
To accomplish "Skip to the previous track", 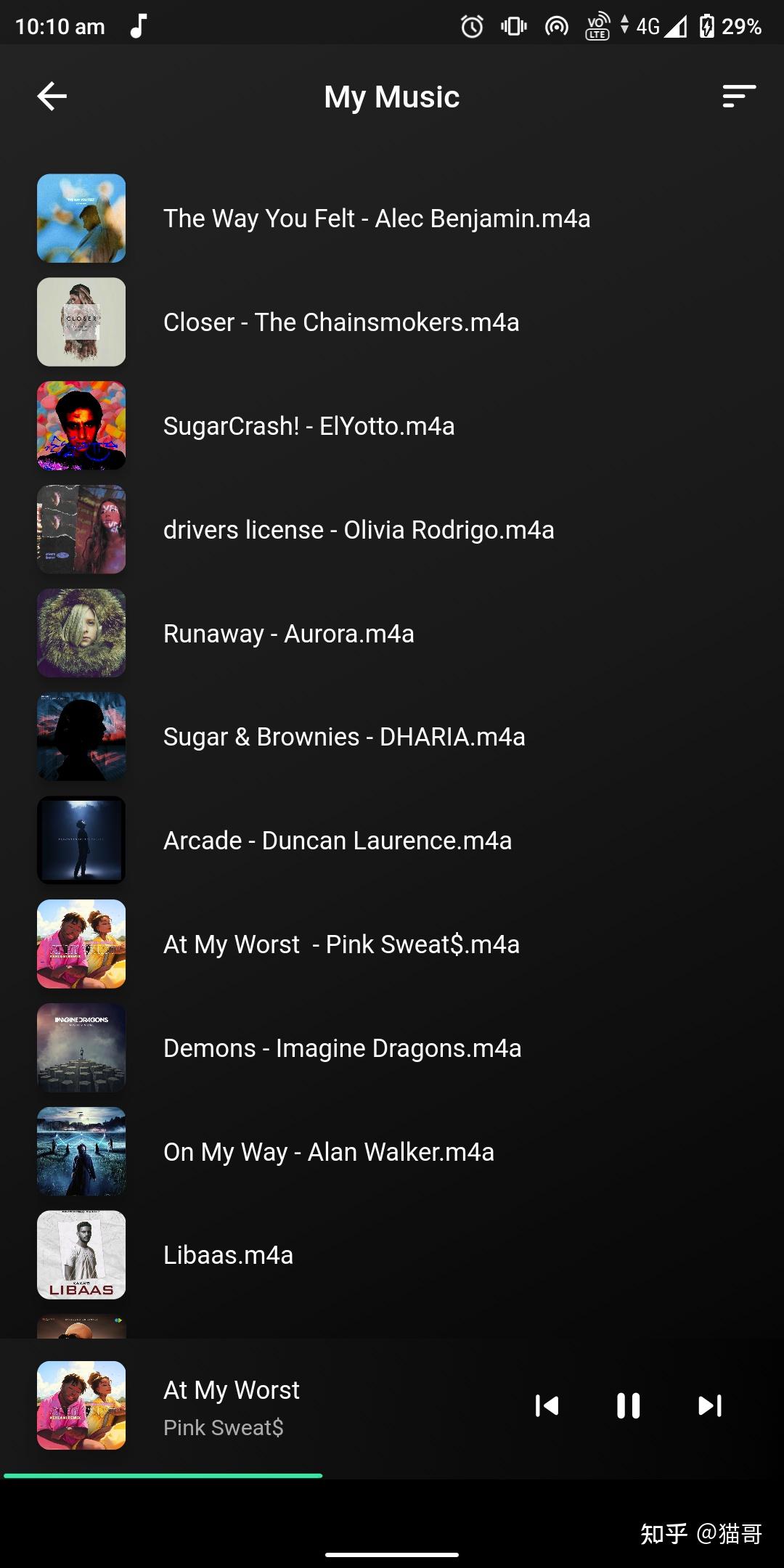I will pyautogui.click(x=547, y=1406).
